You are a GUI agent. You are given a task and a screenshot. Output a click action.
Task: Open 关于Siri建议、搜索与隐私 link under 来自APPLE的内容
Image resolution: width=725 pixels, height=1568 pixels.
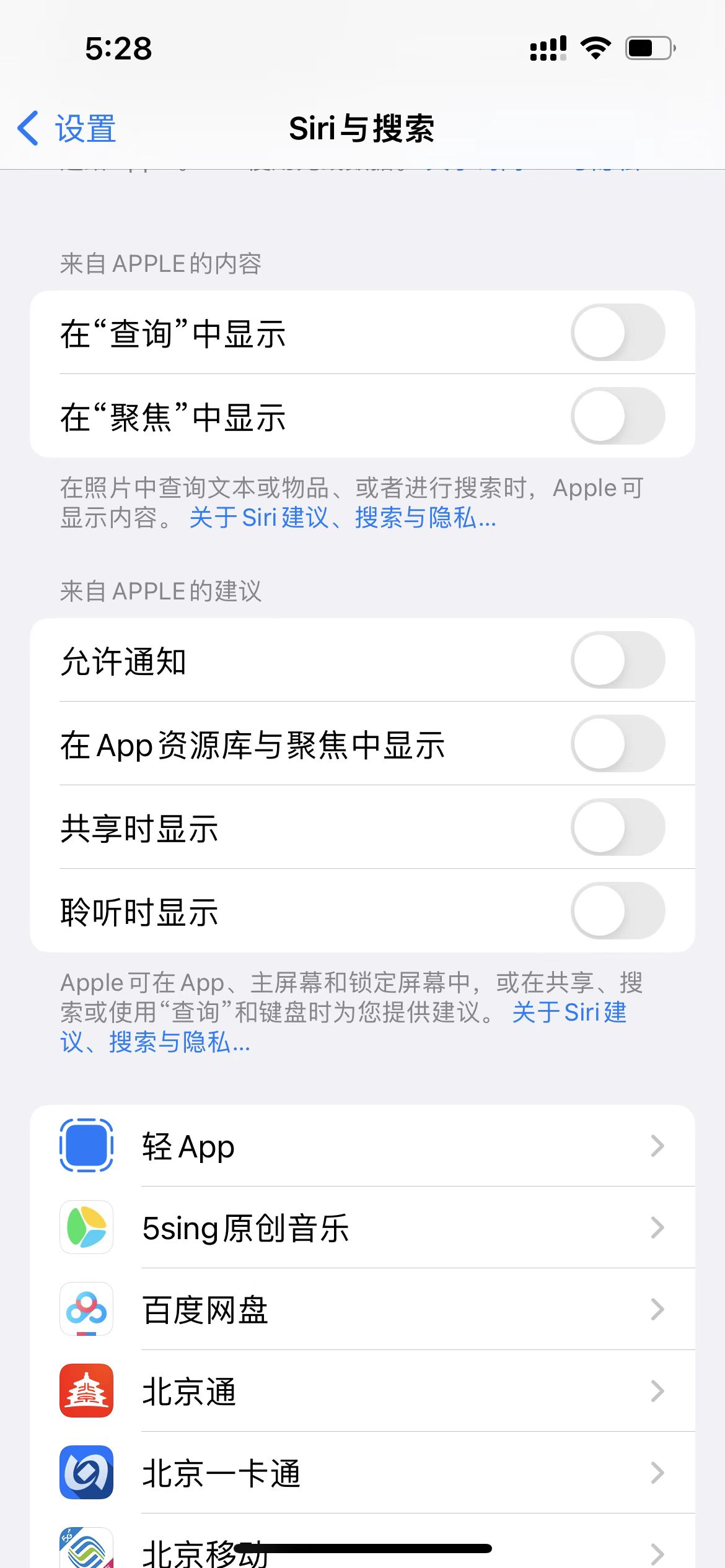coord(342,518)
